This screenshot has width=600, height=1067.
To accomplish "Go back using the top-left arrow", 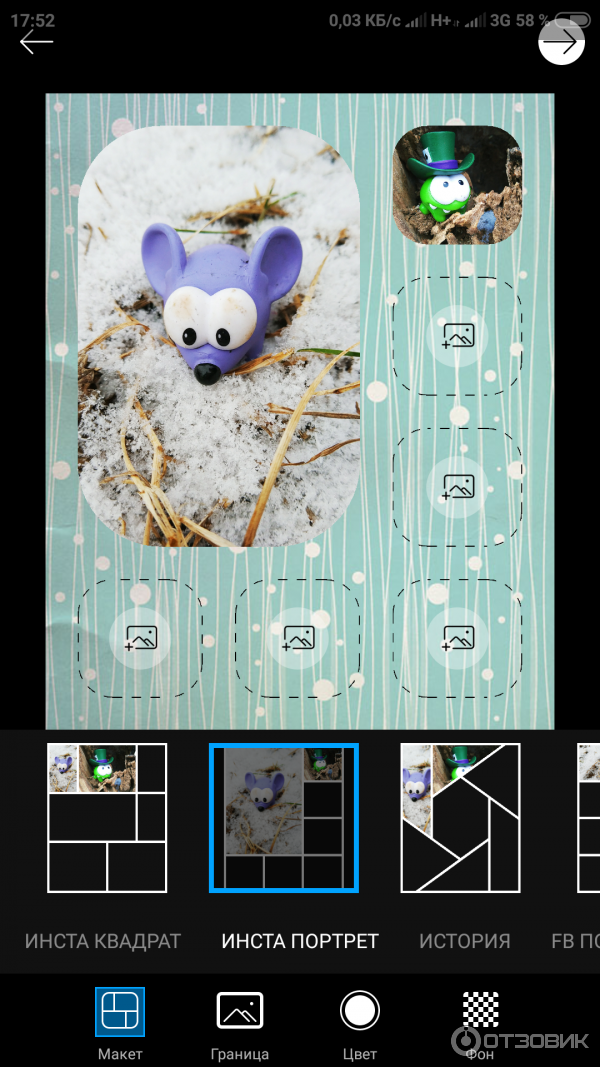I will point(36,42).
